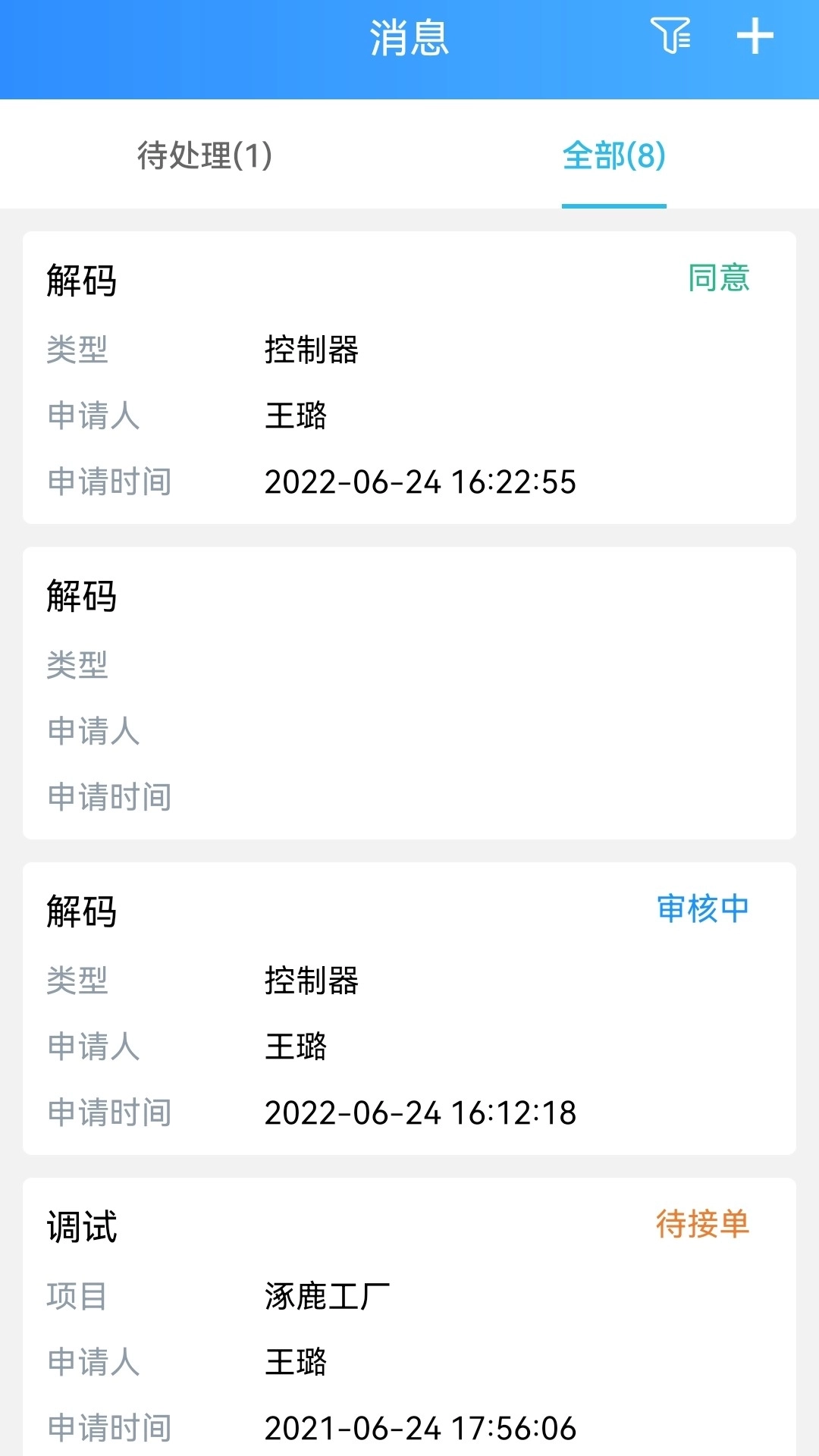Open the first 解码 message card

(409, 375)
